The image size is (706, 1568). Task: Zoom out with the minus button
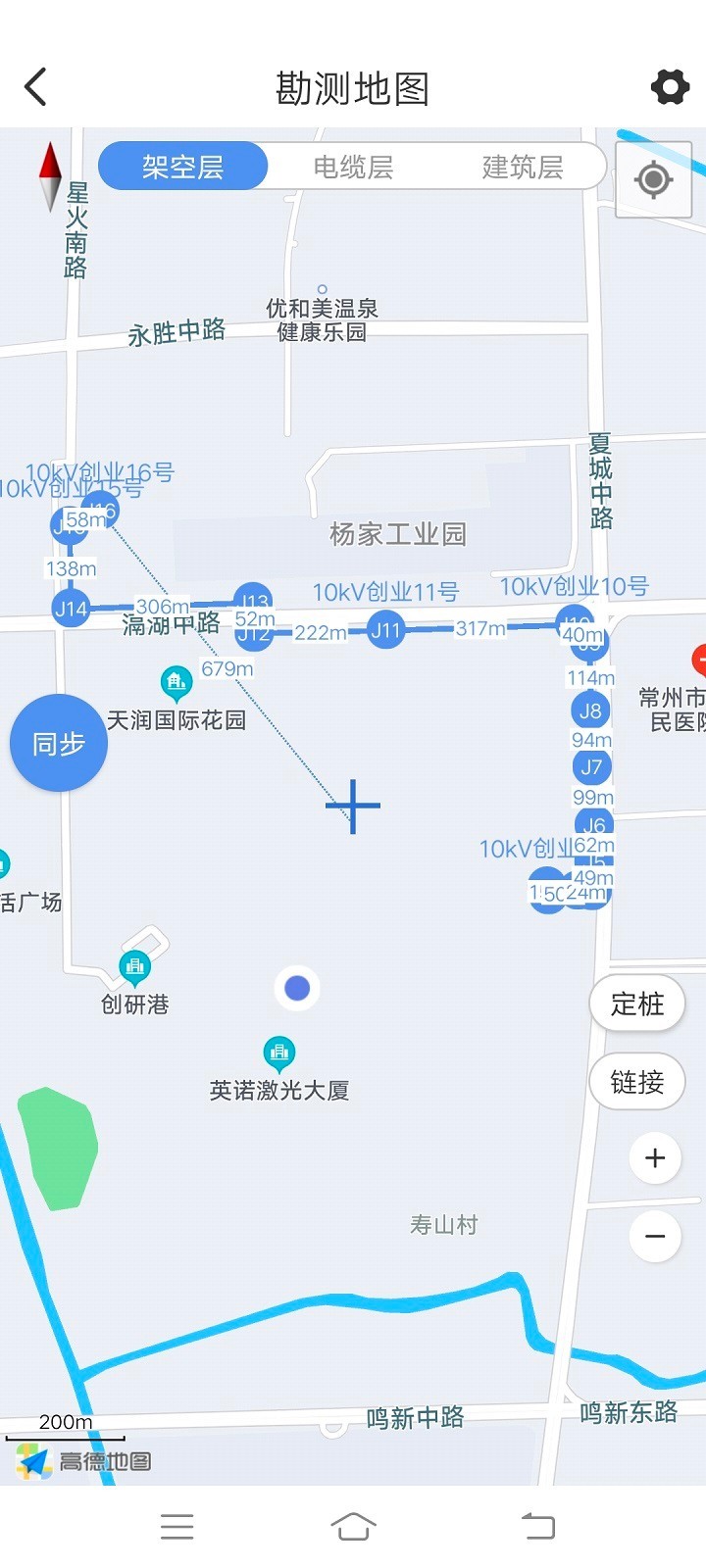coord(655,1236)
